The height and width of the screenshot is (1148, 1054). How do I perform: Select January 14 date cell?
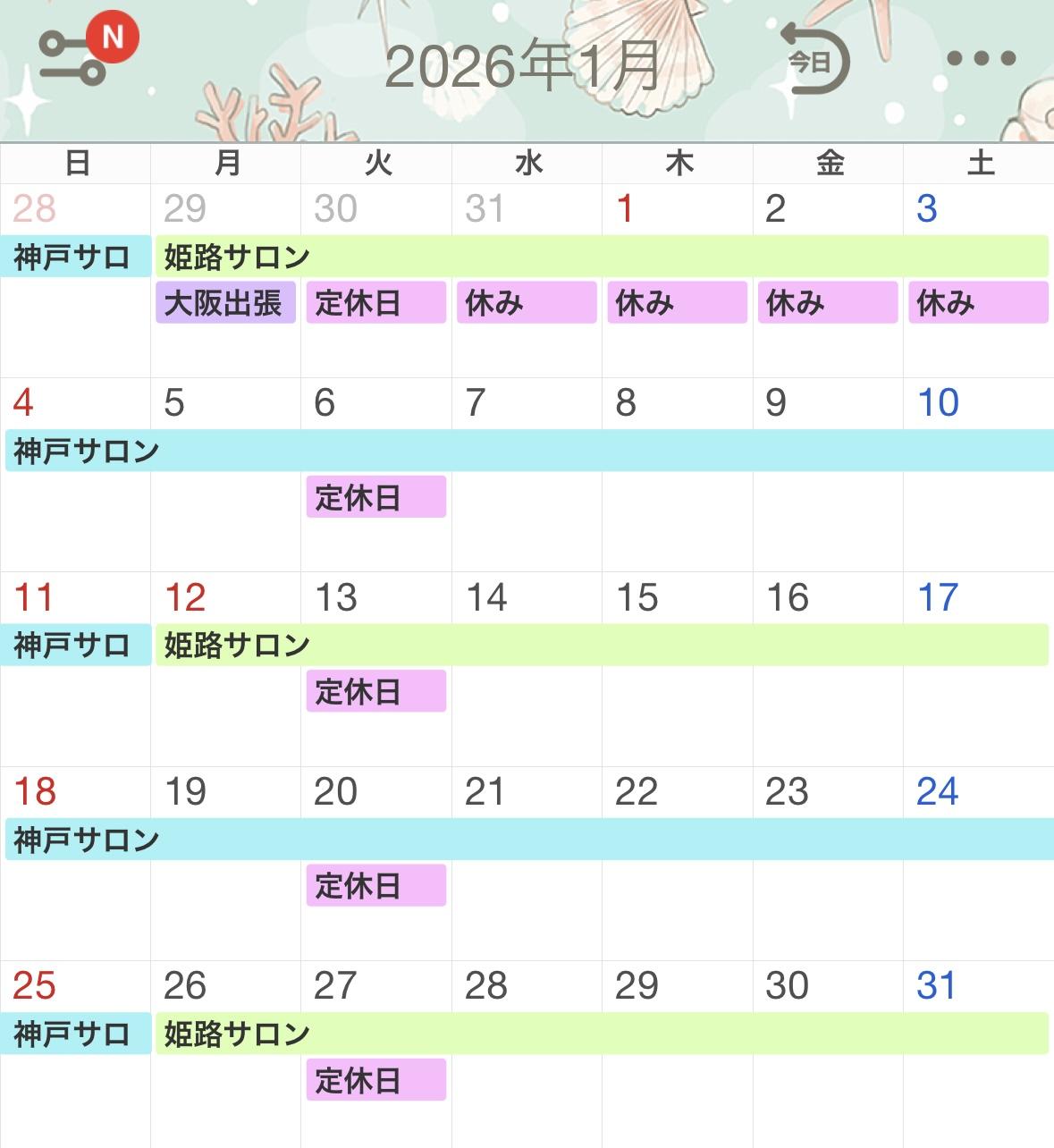pyautogui.click(x=527, y=669)
